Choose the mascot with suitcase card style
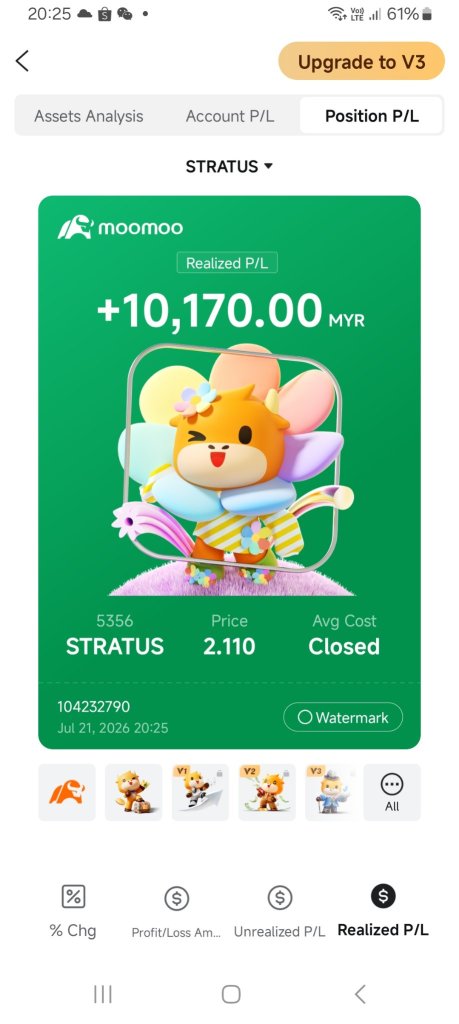Image resolution: width=459 pixels, height=1024 pixels. click(133, 792)
